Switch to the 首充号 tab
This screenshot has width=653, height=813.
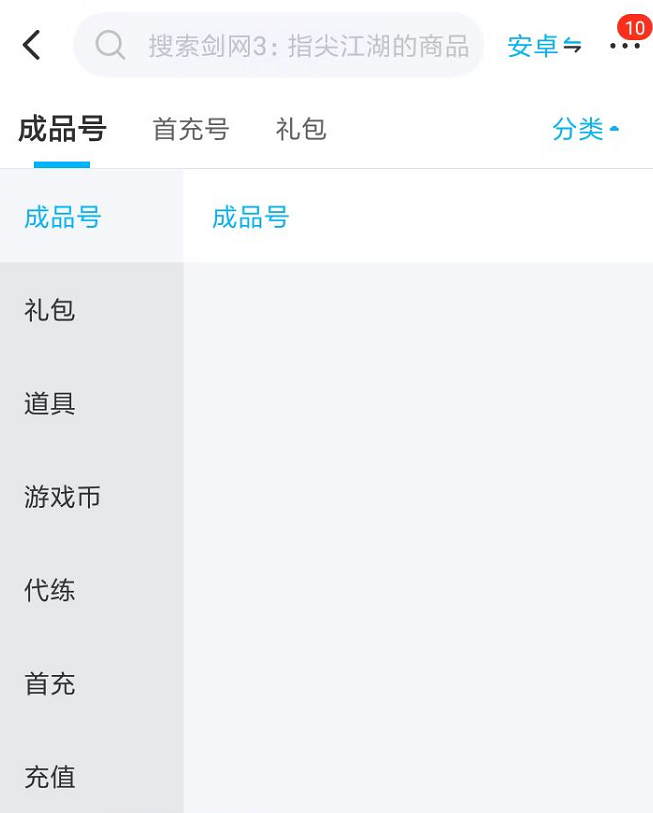click(190, 129)
